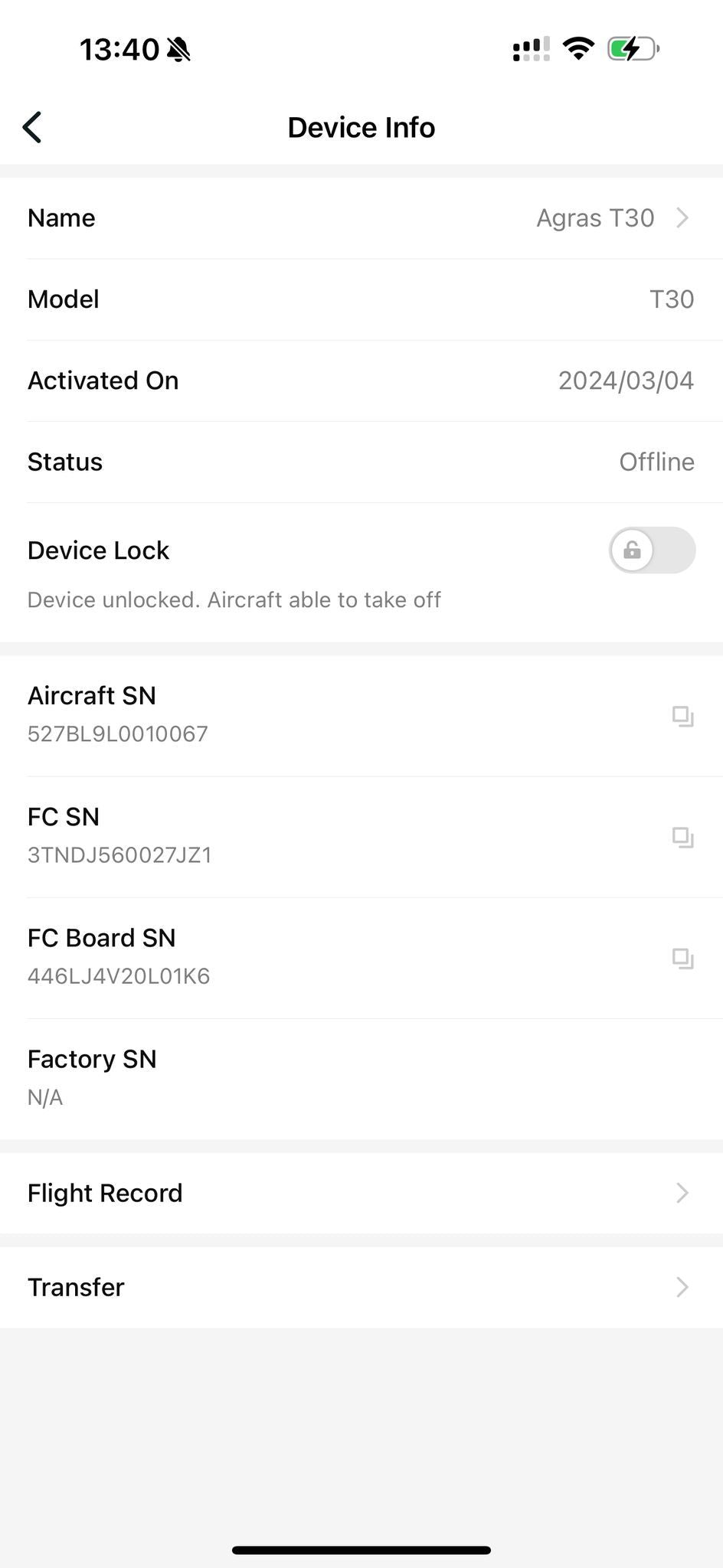Toggle Device Lock to prevent takeoff

(x=652, y=550)
